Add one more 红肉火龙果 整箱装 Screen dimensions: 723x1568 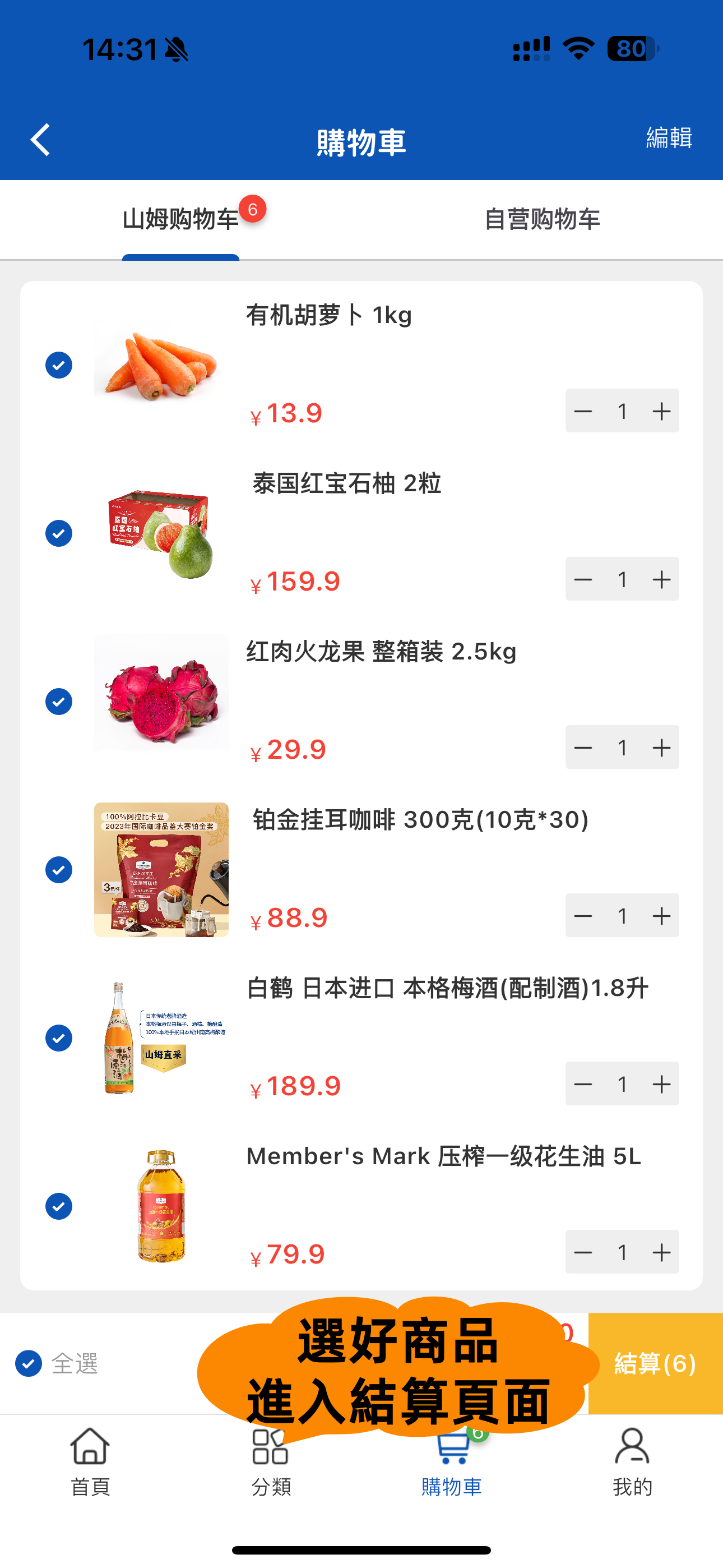pos(661,748)
